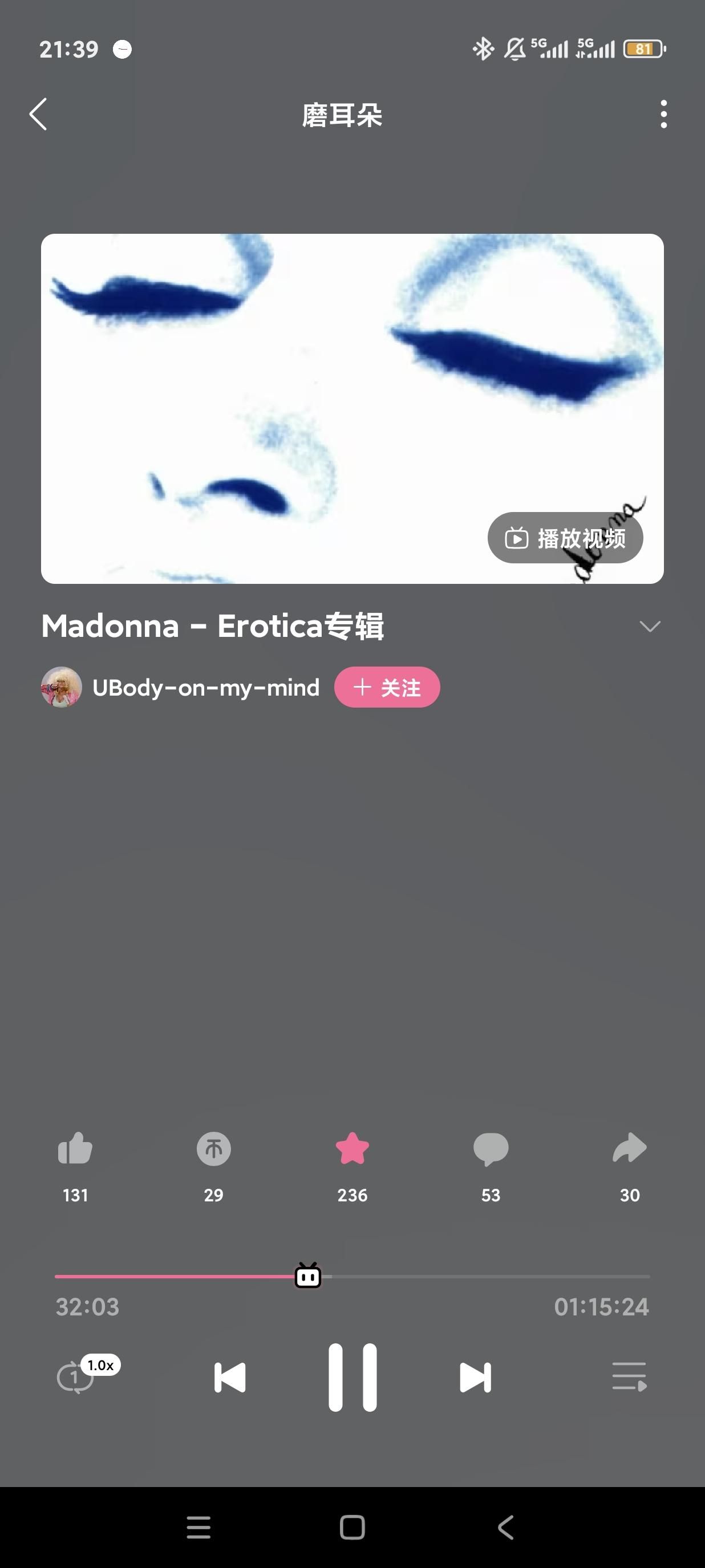Pause the current playback
This screenshot has height=1568, width=705.
coord(352,1377)
